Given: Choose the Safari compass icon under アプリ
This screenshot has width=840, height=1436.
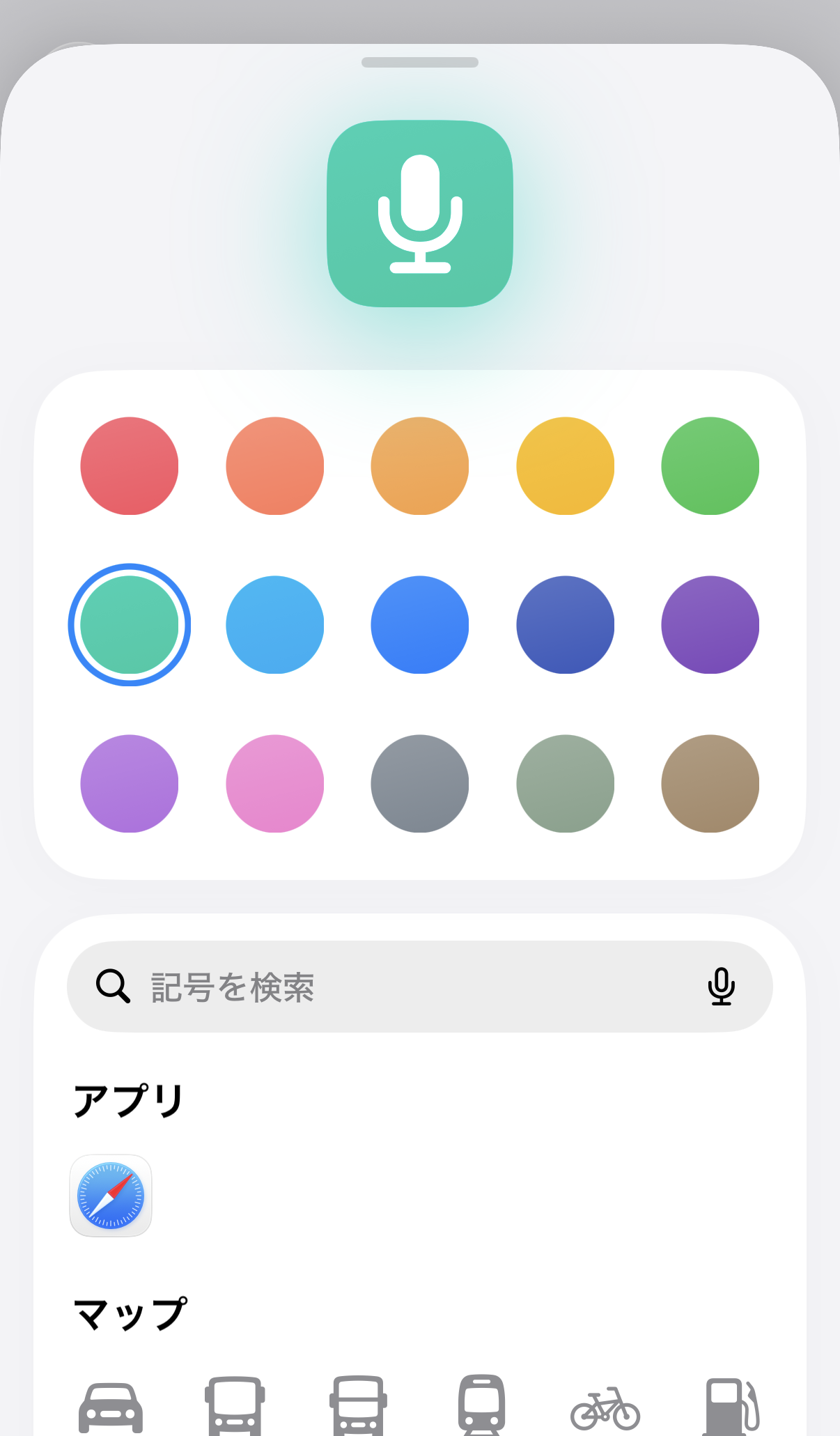Looking at the screenshot, I should [x=111, y=1196].
